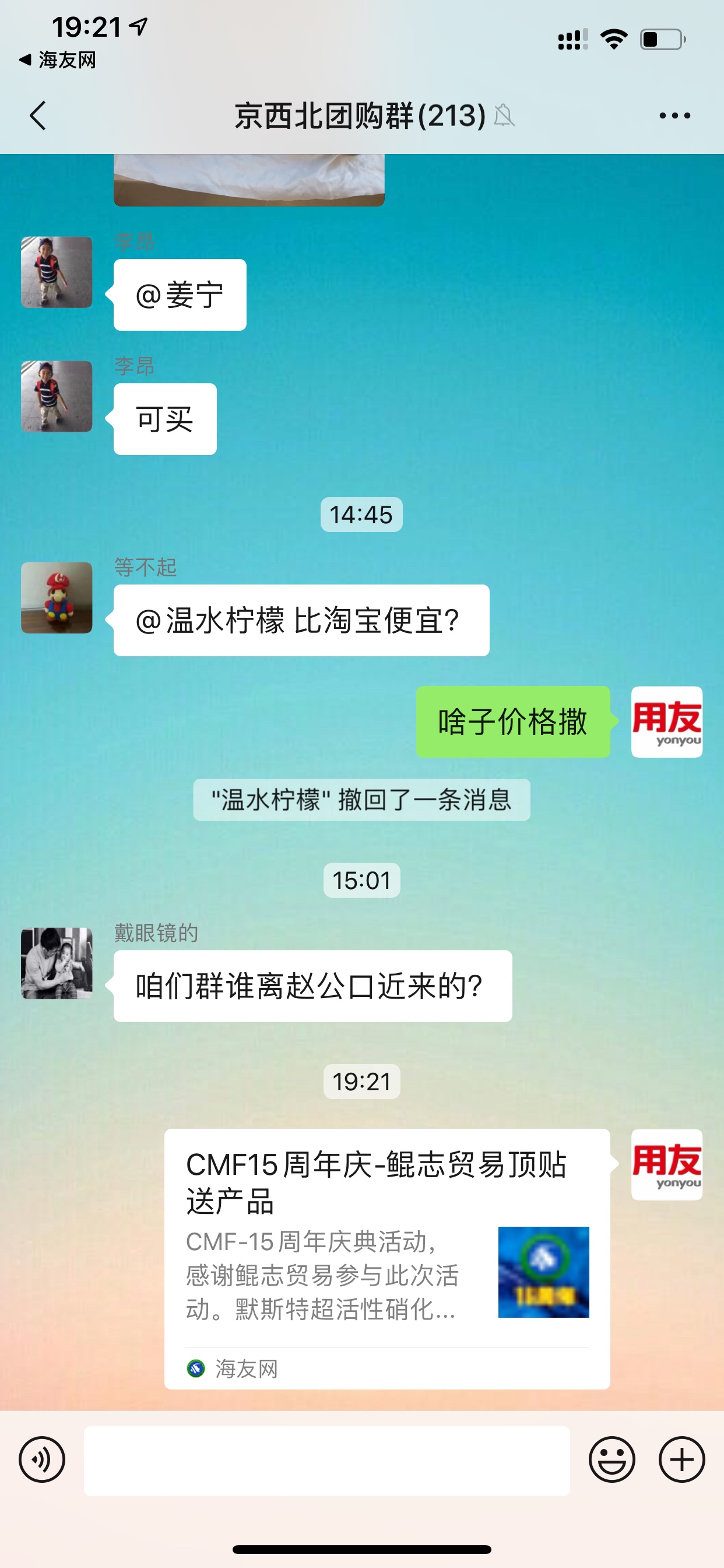Open my 用友 avatar beside 啥子价格撒
Screen dimensions: 724x1568
click(666, 722)
